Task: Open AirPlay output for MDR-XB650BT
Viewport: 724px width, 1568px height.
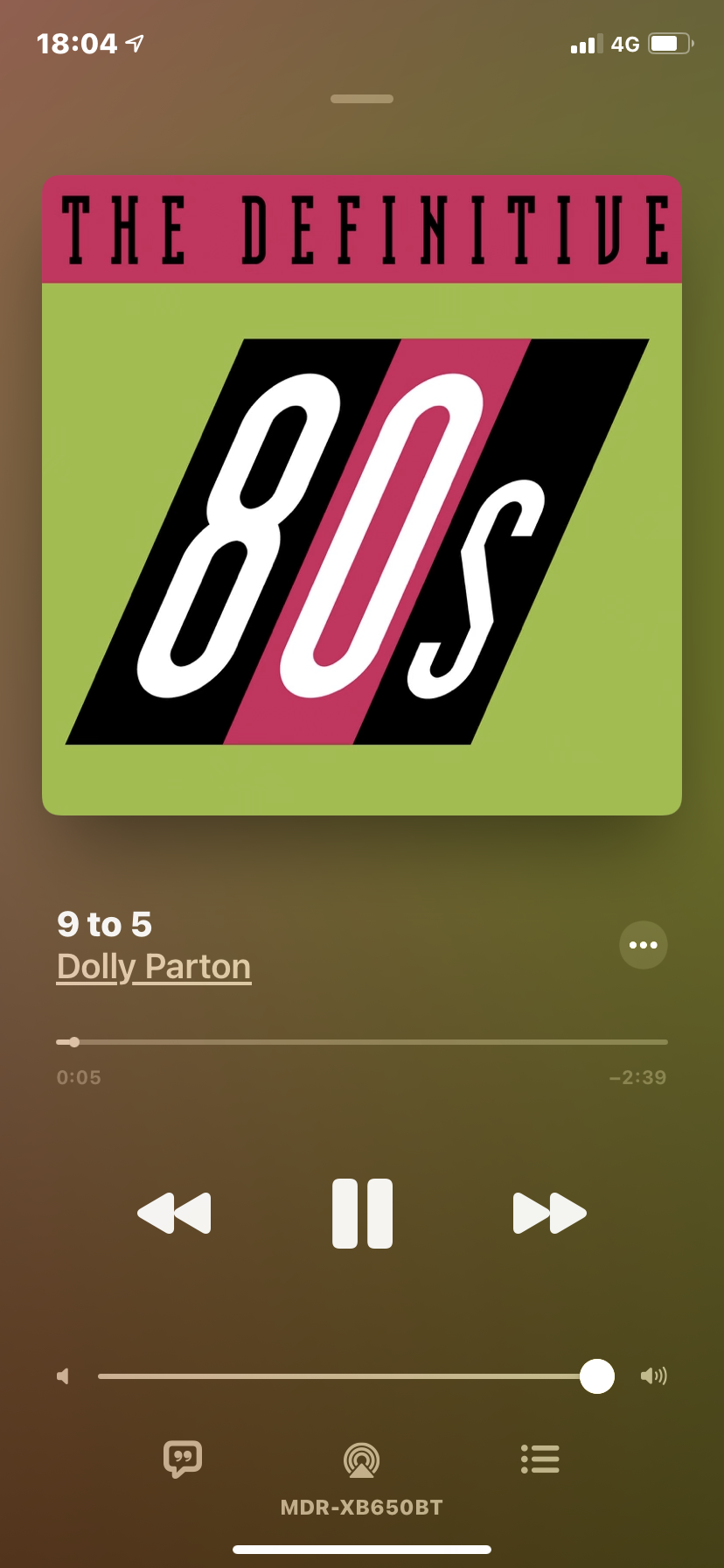Action: pyautogui.click(x=362, y=1459)
